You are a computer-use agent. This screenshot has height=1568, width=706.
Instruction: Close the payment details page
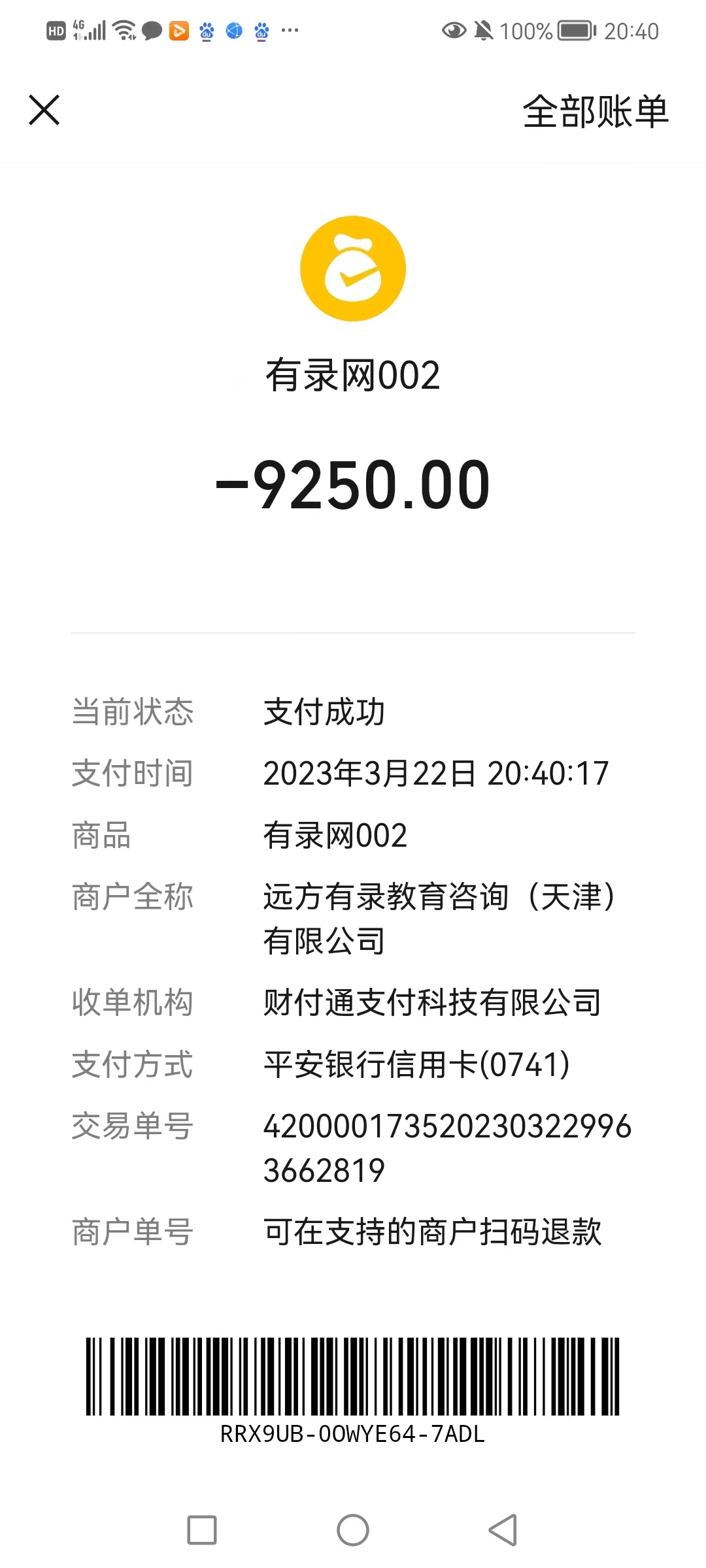(x=44, y=110)
